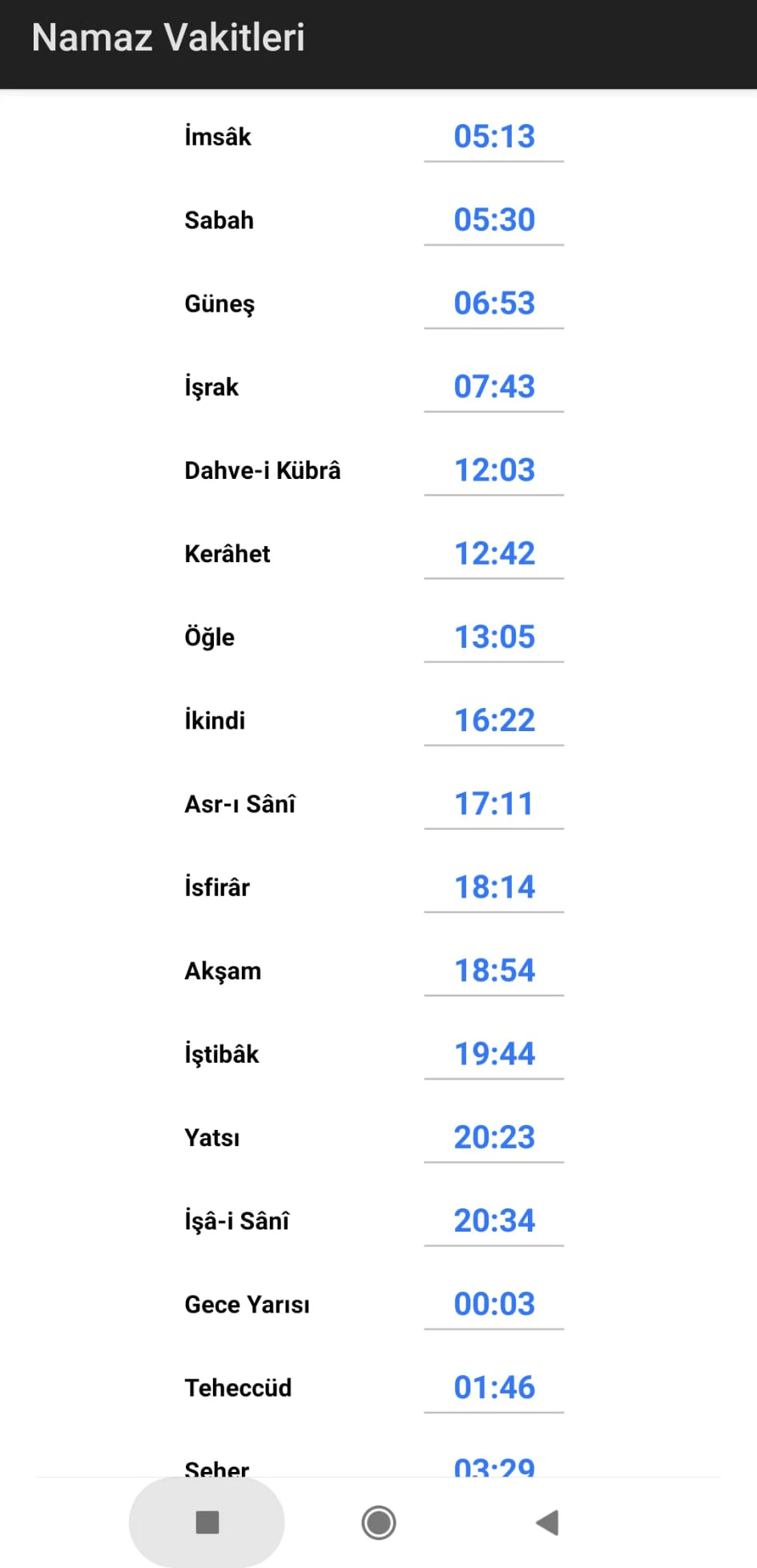Tap the İşâ-i Sânî 20:34 field
This screenshot has width=757, height=1568.
[x=494, y=1220]
